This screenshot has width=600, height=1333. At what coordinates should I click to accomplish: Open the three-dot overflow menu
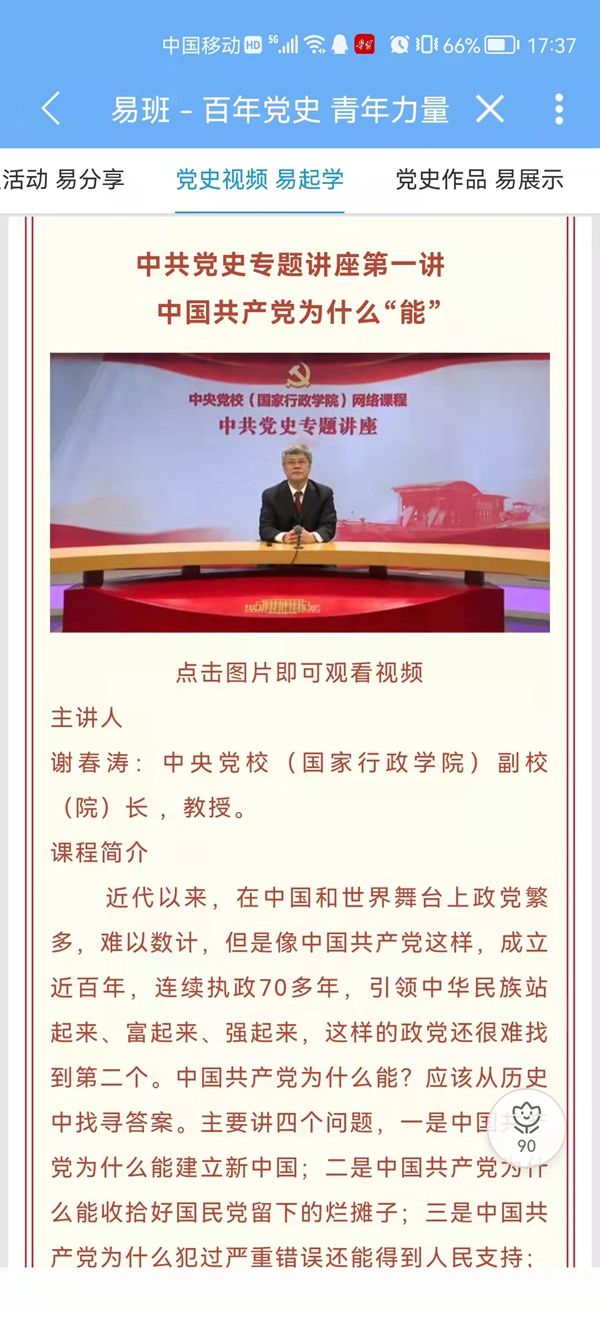[x=559, y=109]
